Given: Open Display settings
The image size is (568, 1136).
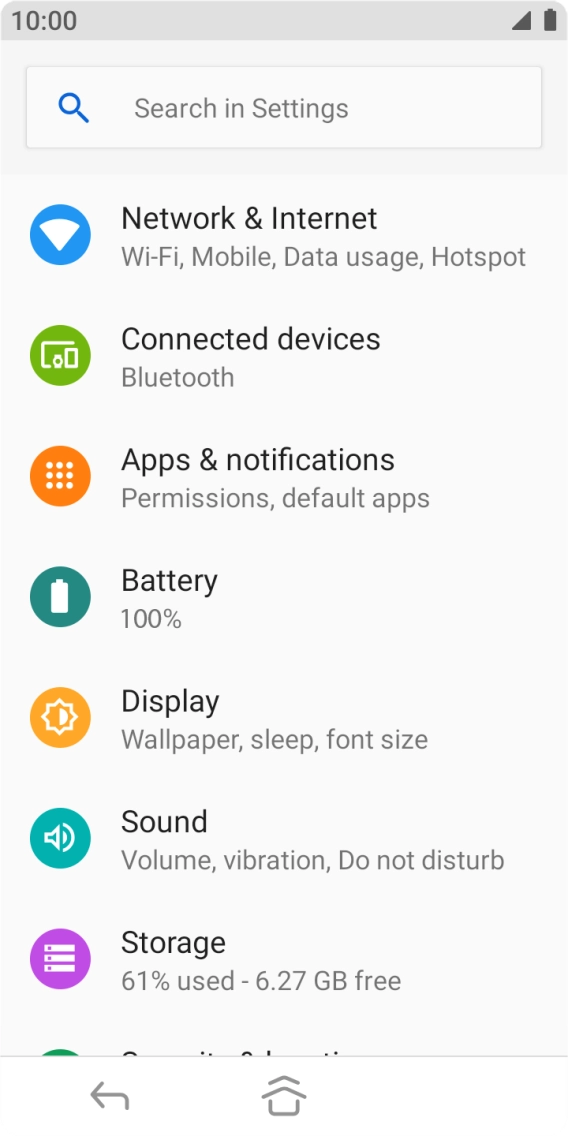Looking at the screenshot, I should click(x=284, y=718).
